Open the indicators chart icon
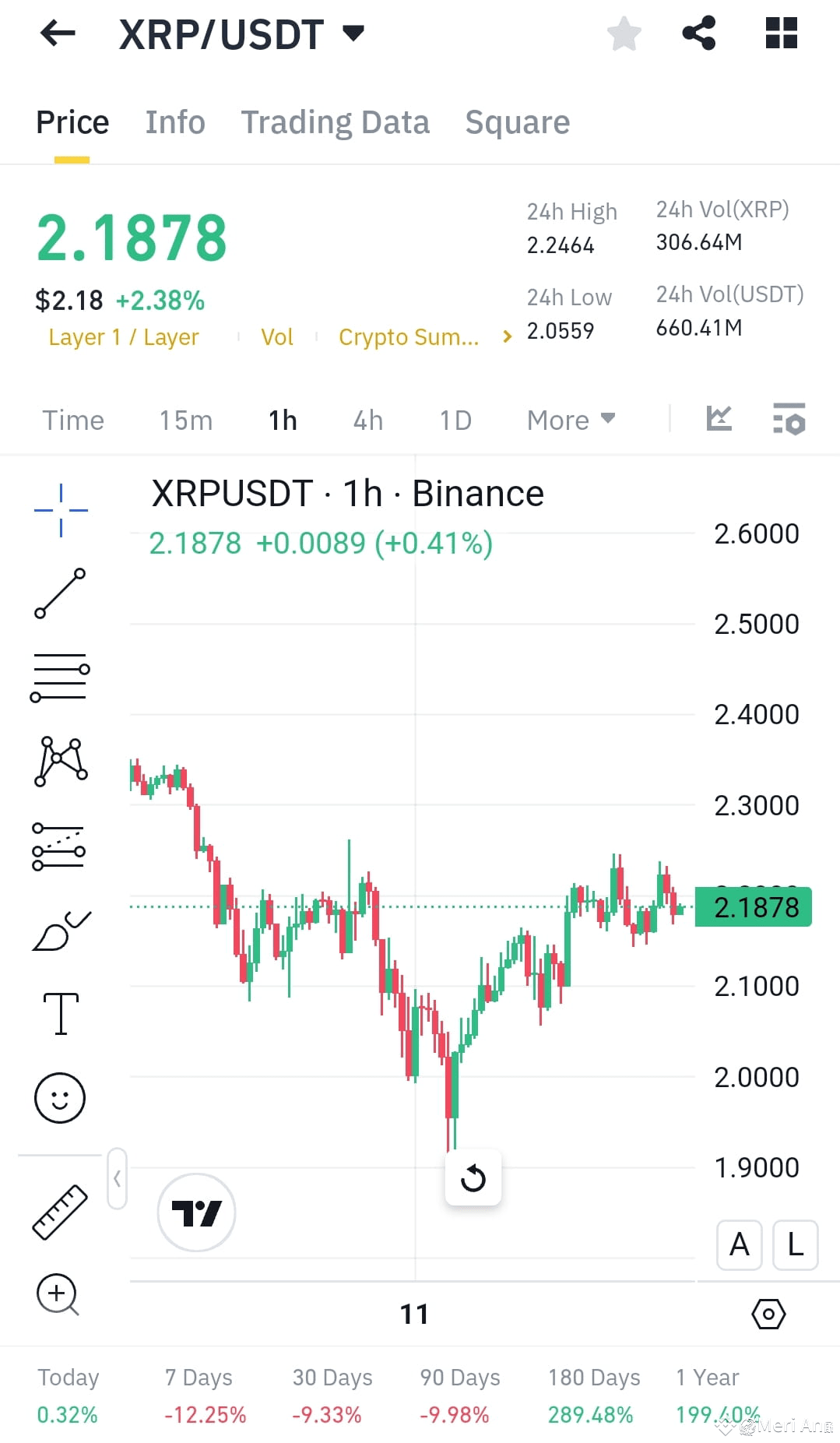This screenshot has height=1443, width=840. coord(719,419)
